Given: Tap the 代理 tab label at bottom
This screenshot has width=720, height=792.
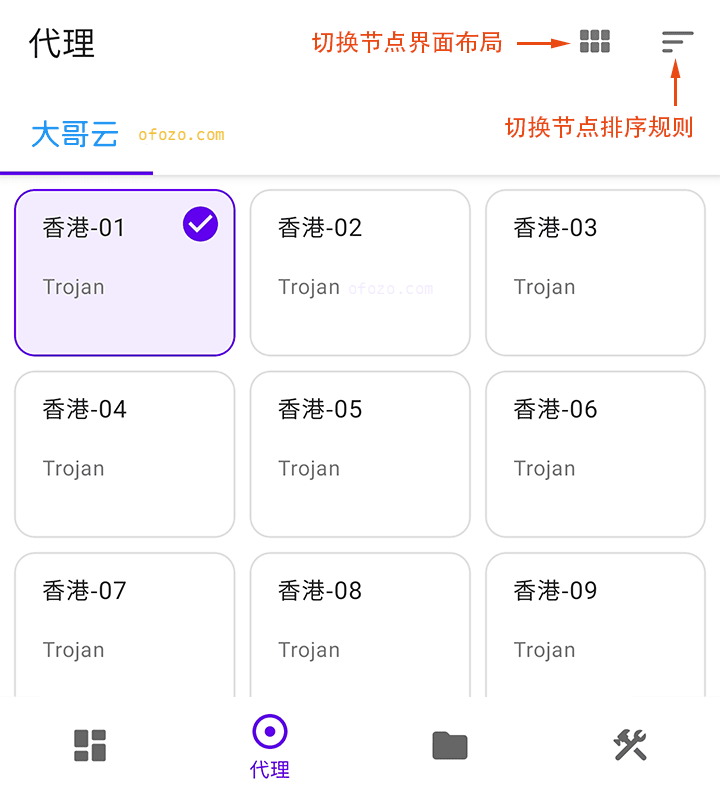Looking at the screenshot, I should tap(269, 770).
